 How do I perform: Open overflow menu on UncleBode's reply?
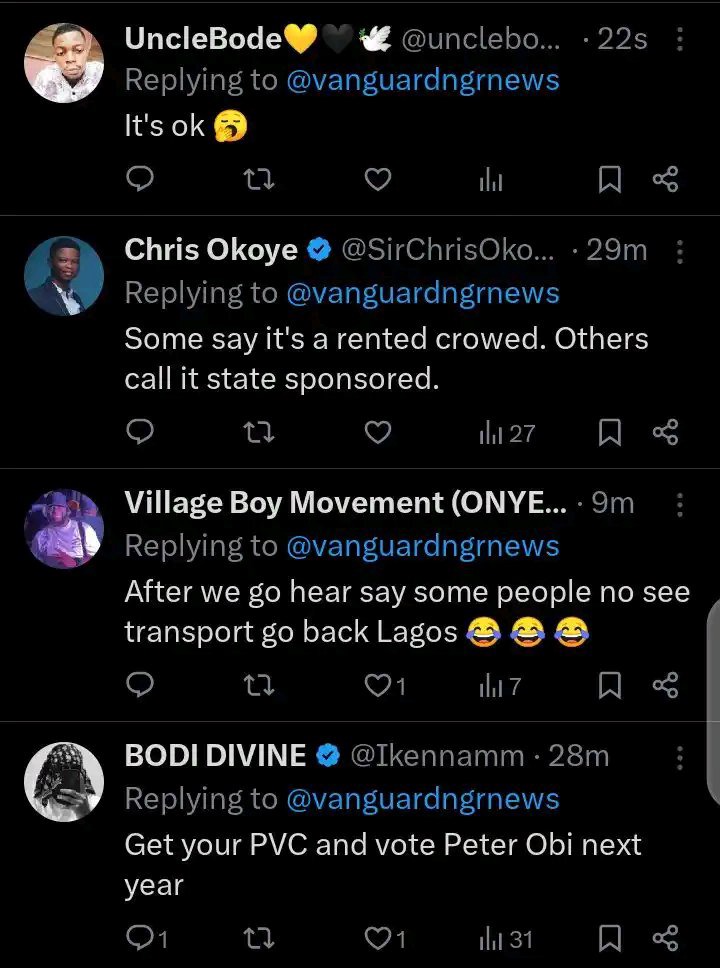click(680, 39)
